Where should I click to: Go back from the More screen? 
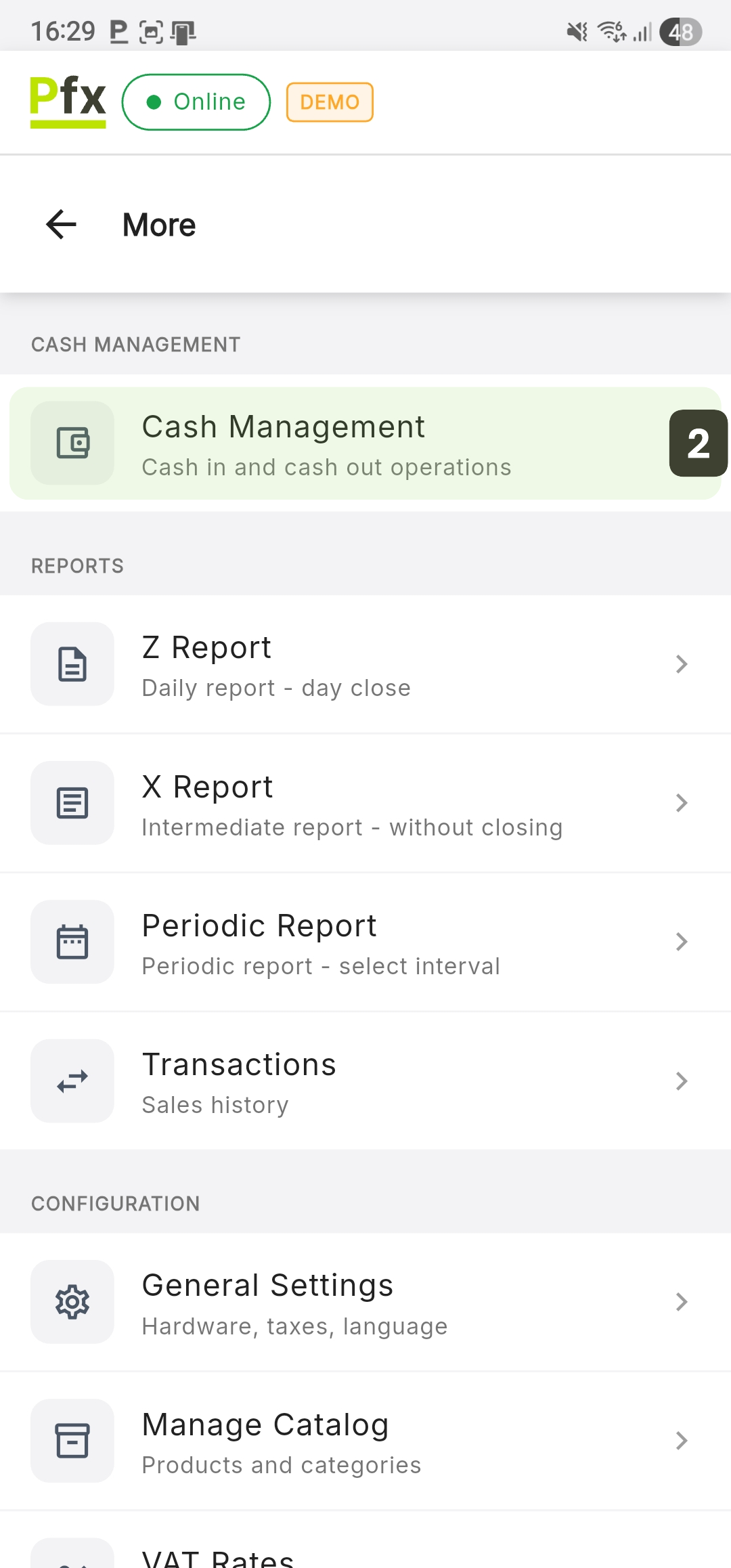(x=61, y=225)
